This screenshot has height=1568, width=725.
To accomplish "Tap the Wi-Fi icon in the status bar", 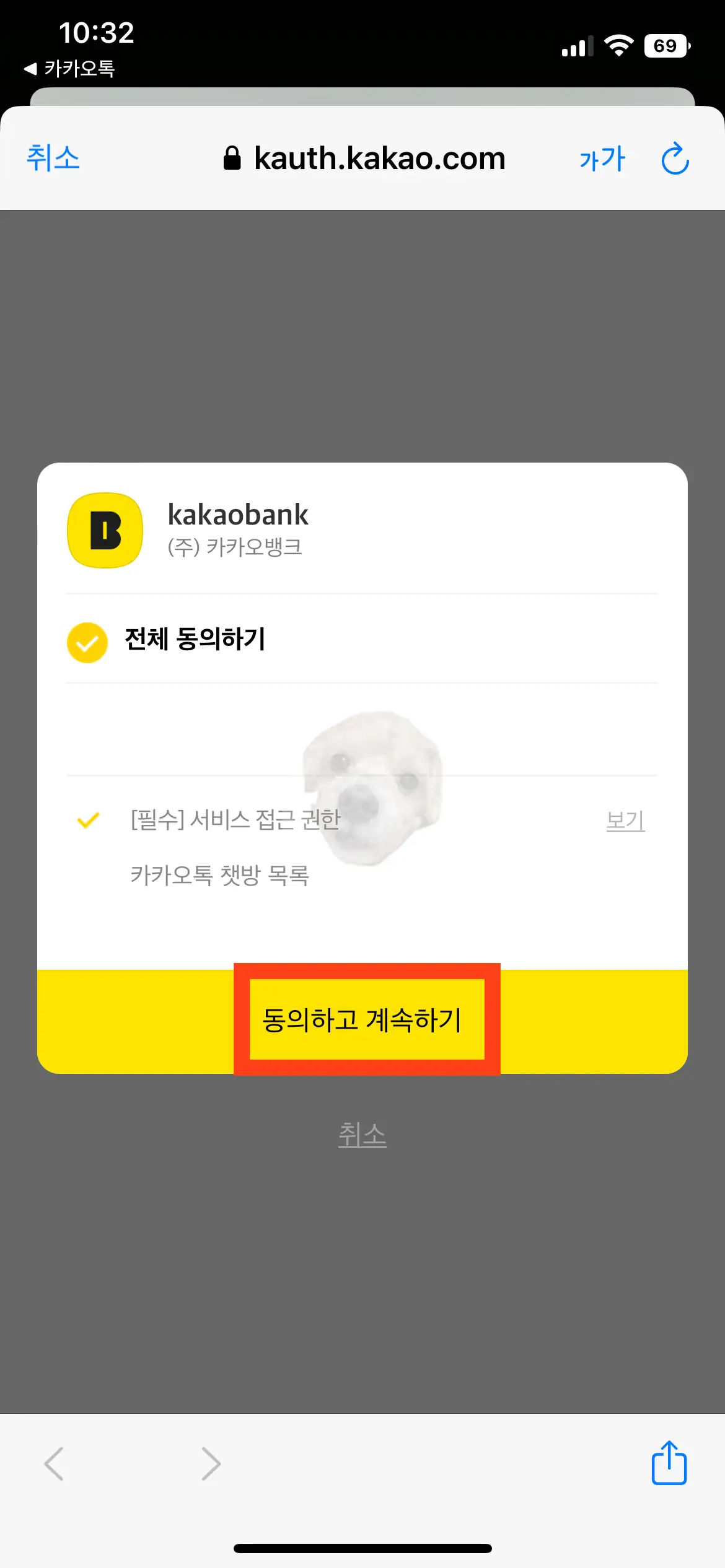I will pos(619,45).
